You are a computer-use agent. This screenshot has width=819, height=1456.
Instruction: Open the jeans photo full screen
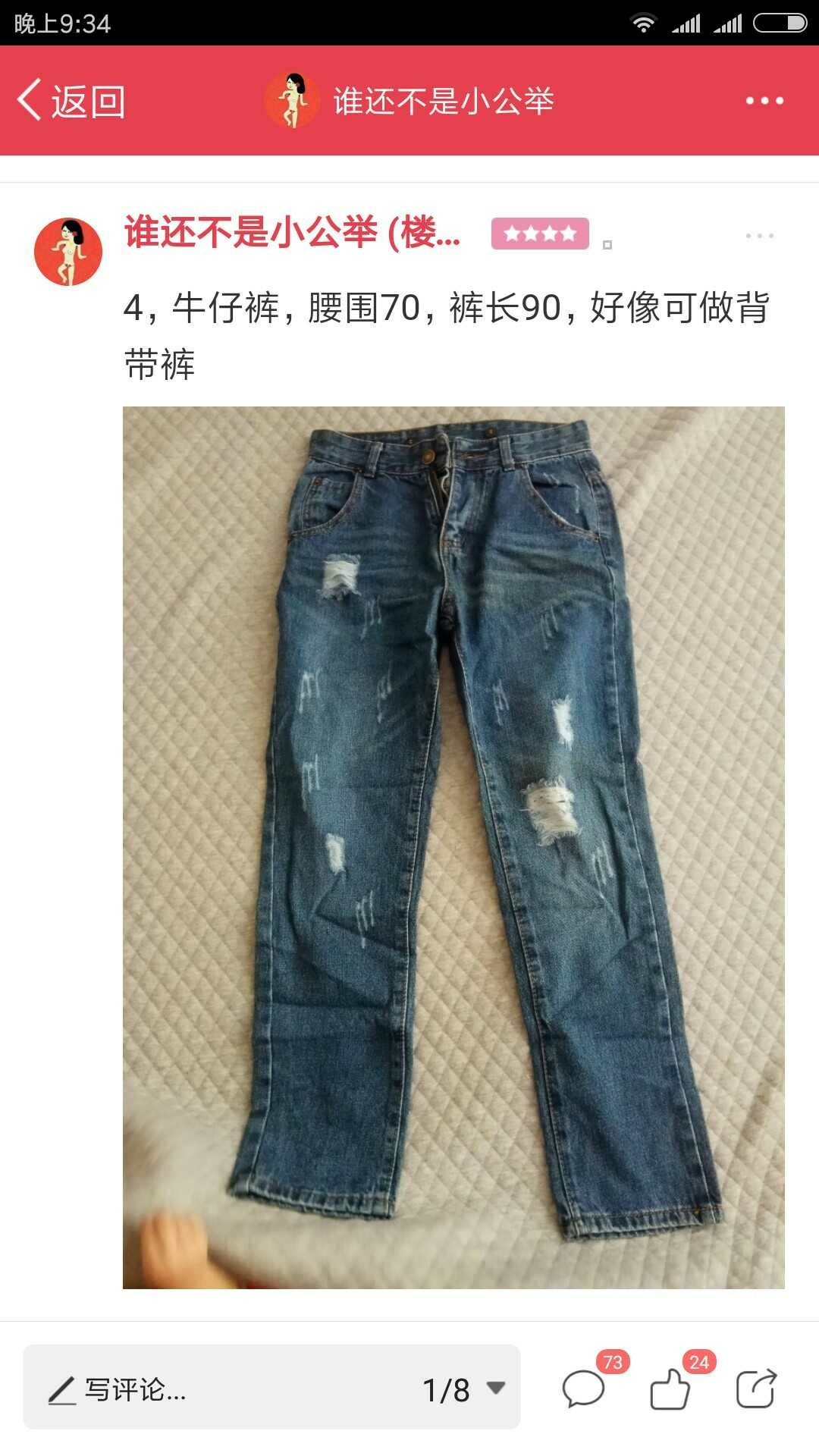pos(453,847)
